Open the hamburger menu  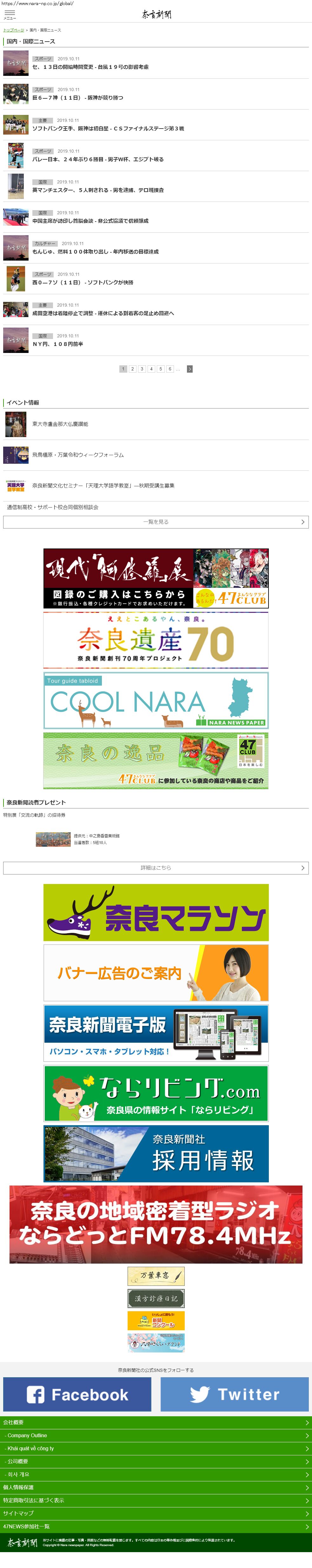point(10,14)
